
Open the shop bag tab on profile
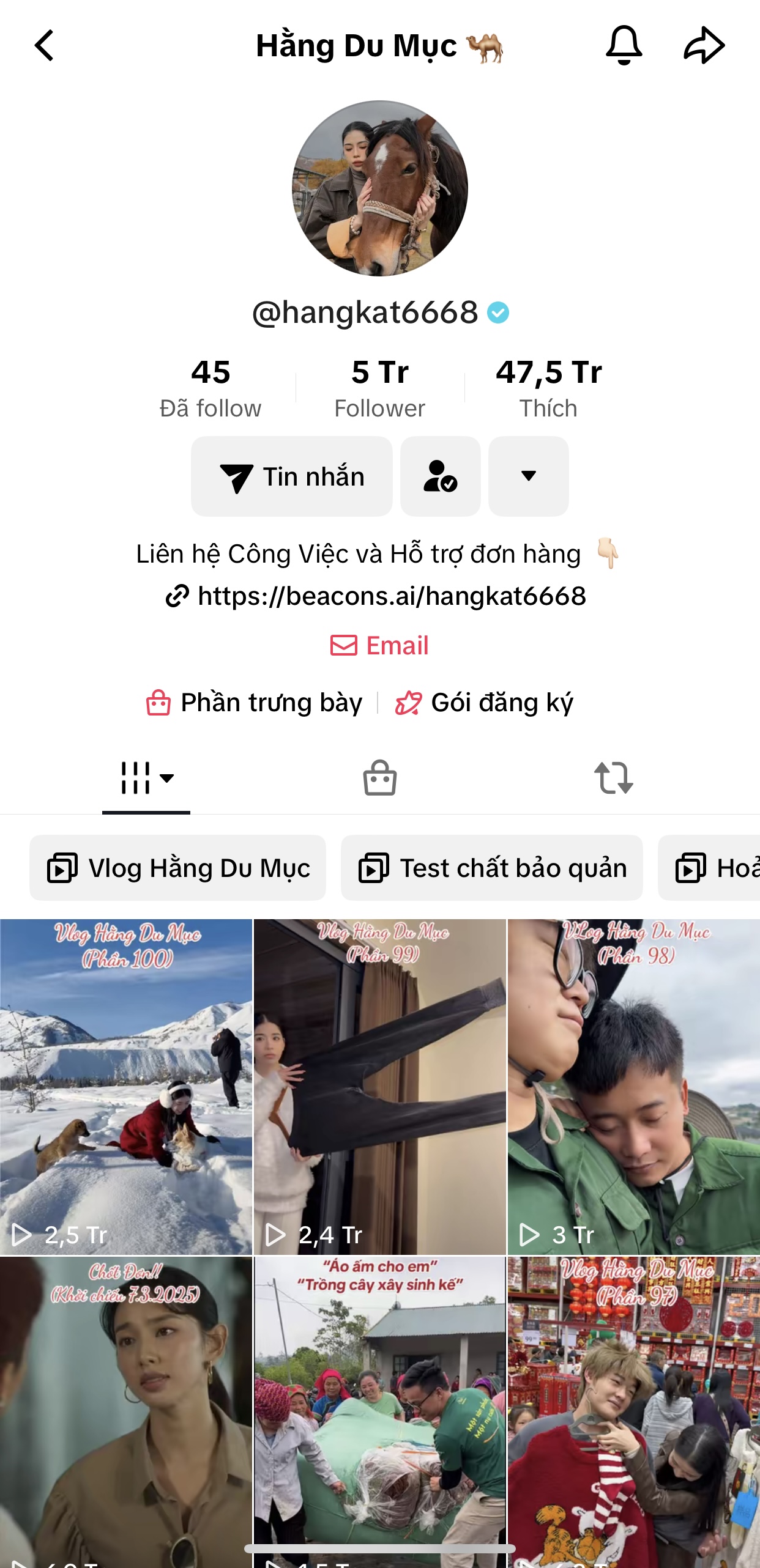coord(379,777)
